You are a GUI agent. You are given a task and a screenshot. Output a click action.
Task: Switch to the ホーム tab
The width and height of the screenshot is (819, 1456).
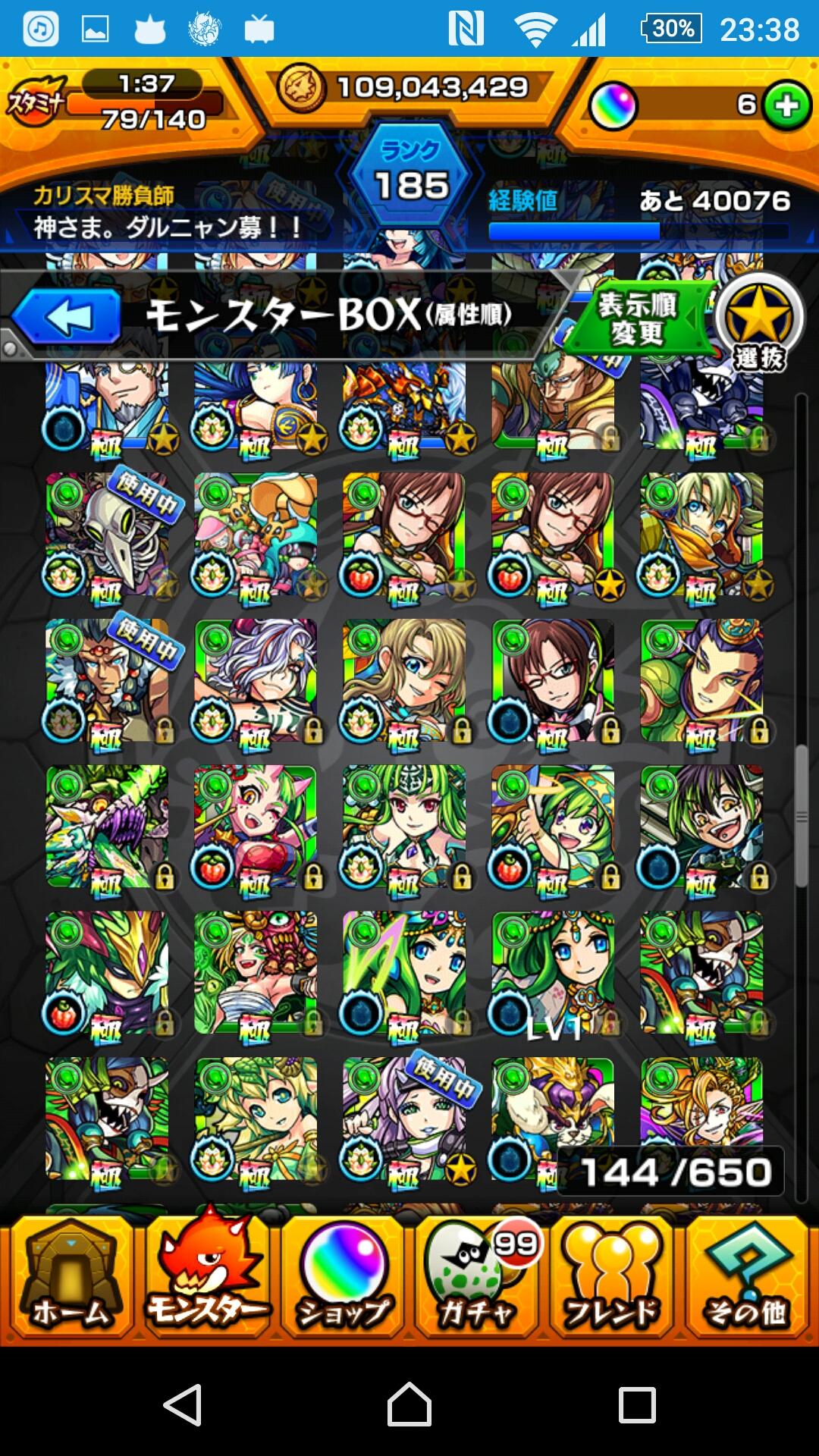coord(70,1278)
